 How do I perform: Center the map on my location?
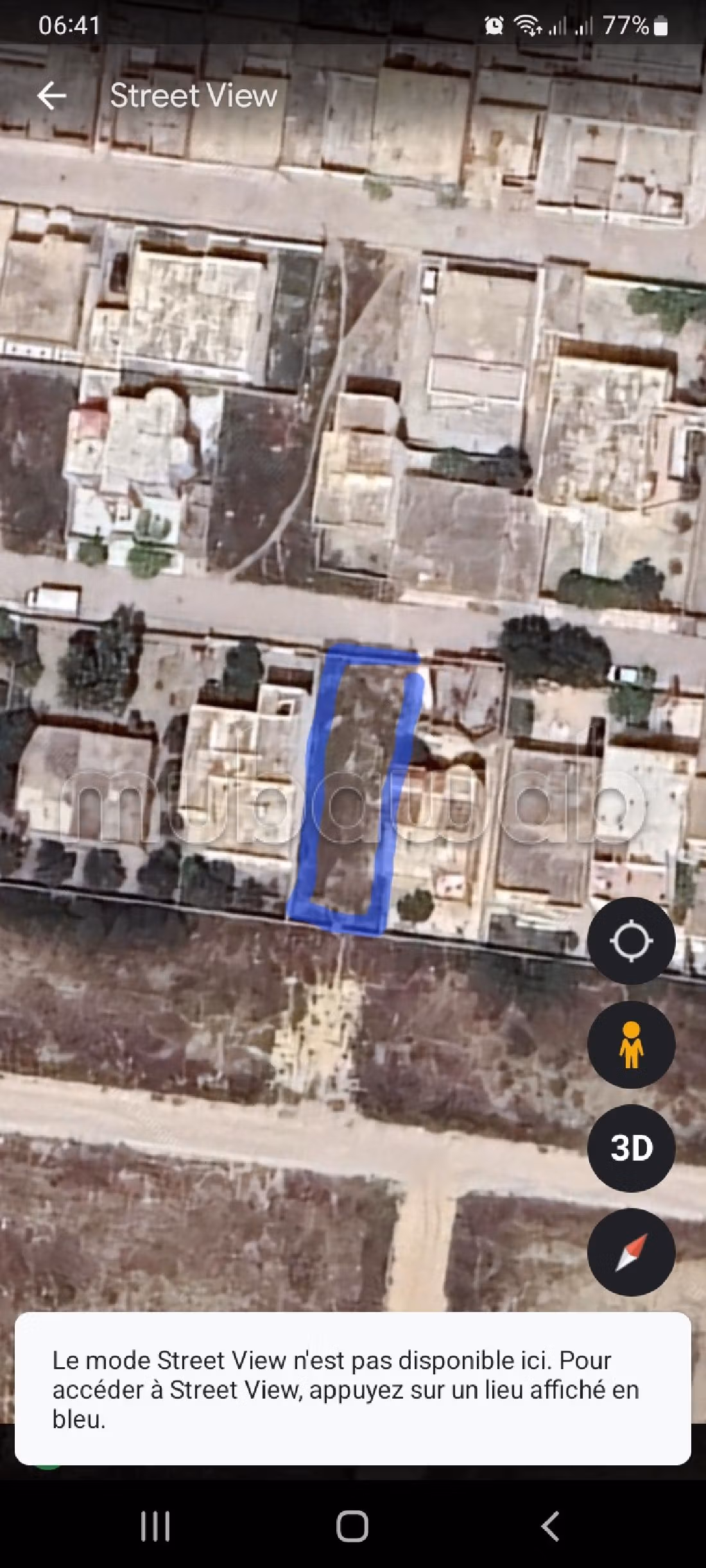coord(631,941)
